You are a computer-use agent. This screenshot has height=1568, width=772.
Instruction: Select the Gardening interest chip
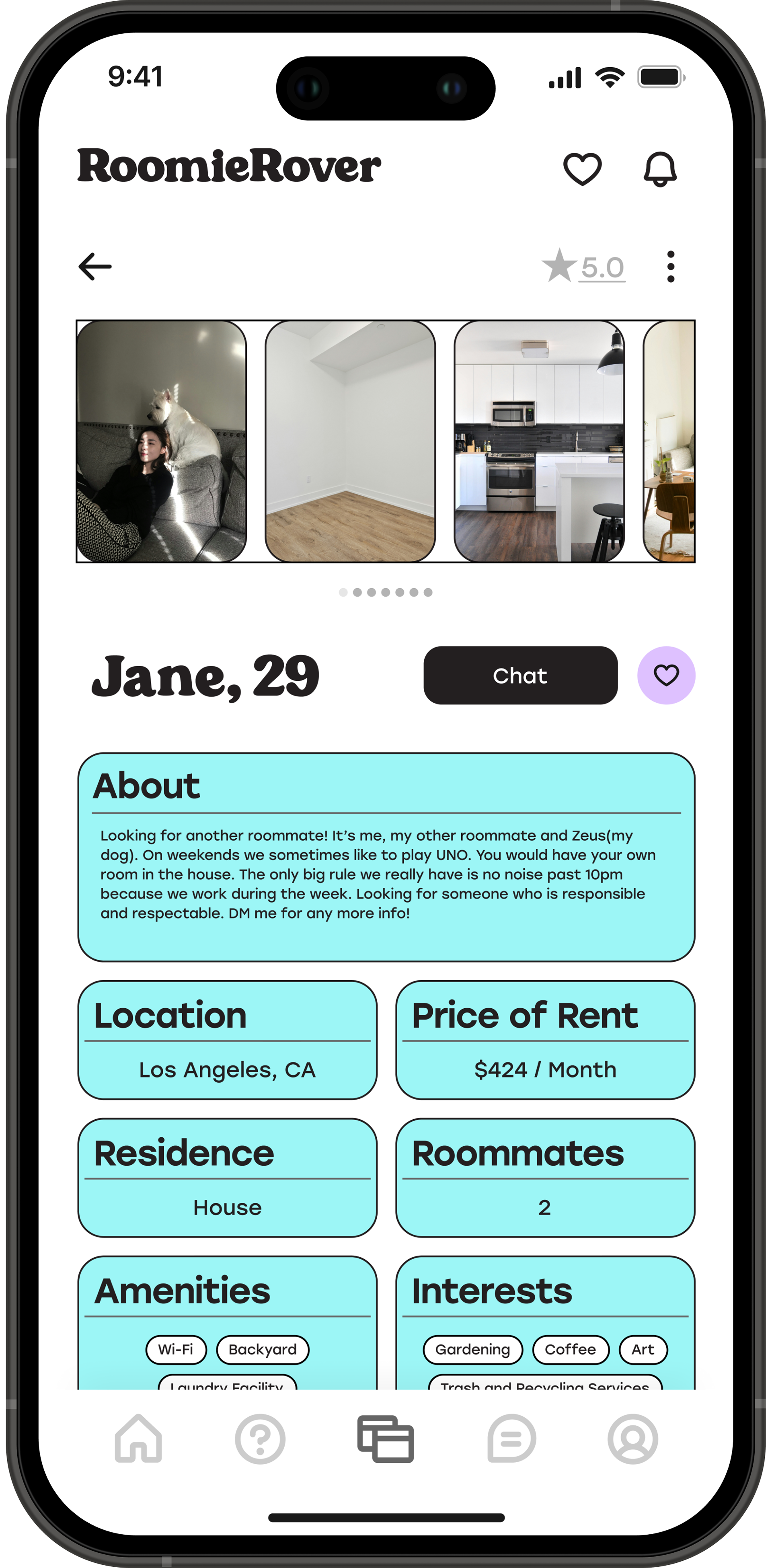(472, 1349)
